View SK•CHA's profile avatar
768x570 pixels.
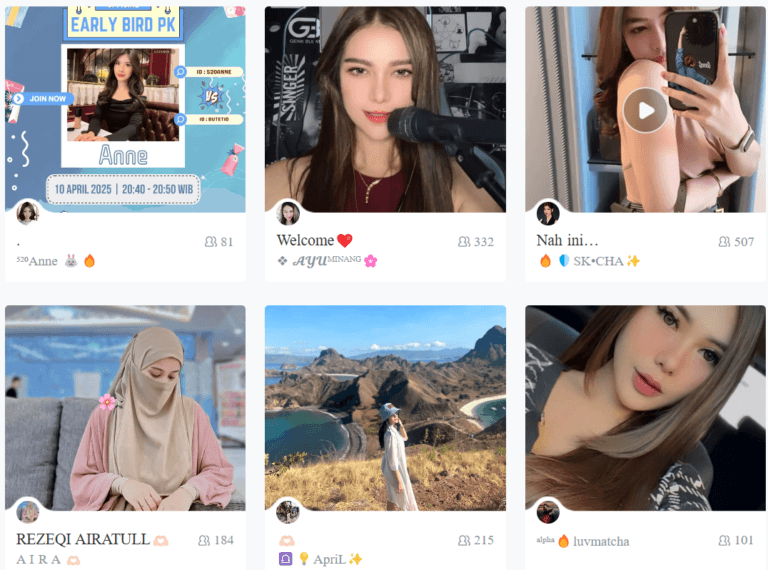(548, 213)
